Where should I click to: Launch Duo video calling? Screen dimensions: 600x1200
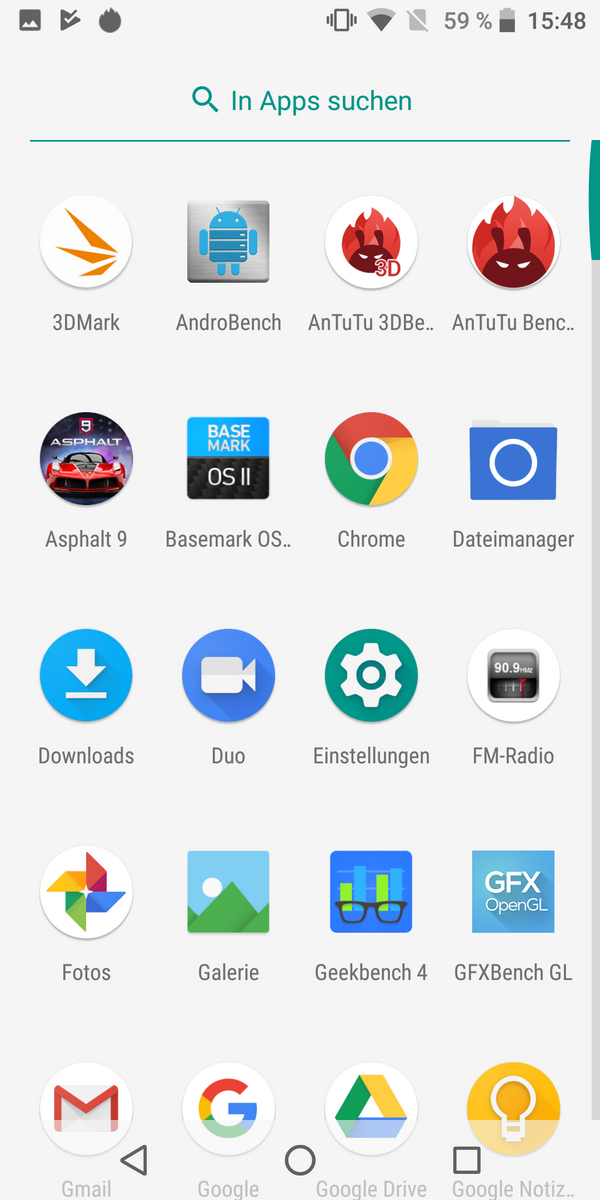228,675
